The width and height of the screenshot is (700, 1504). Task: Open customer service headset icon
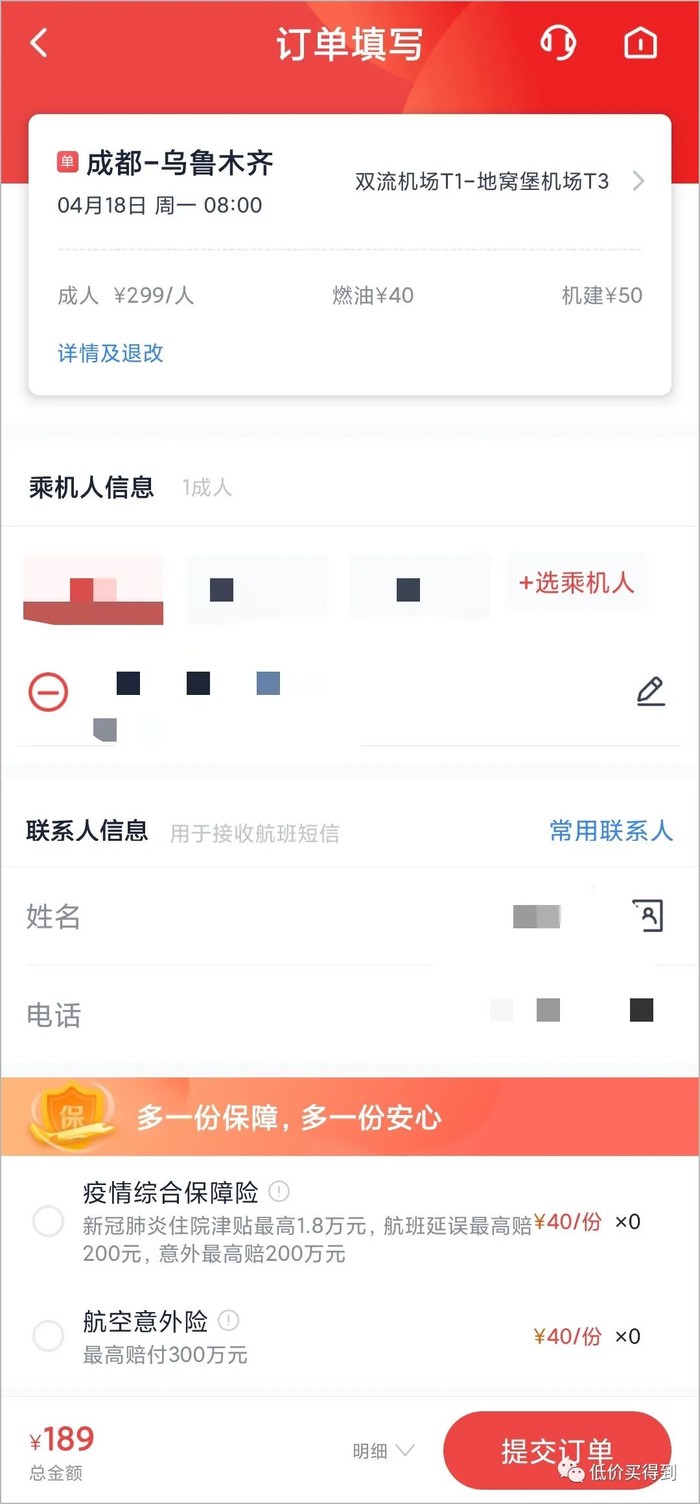click(558, 43)
